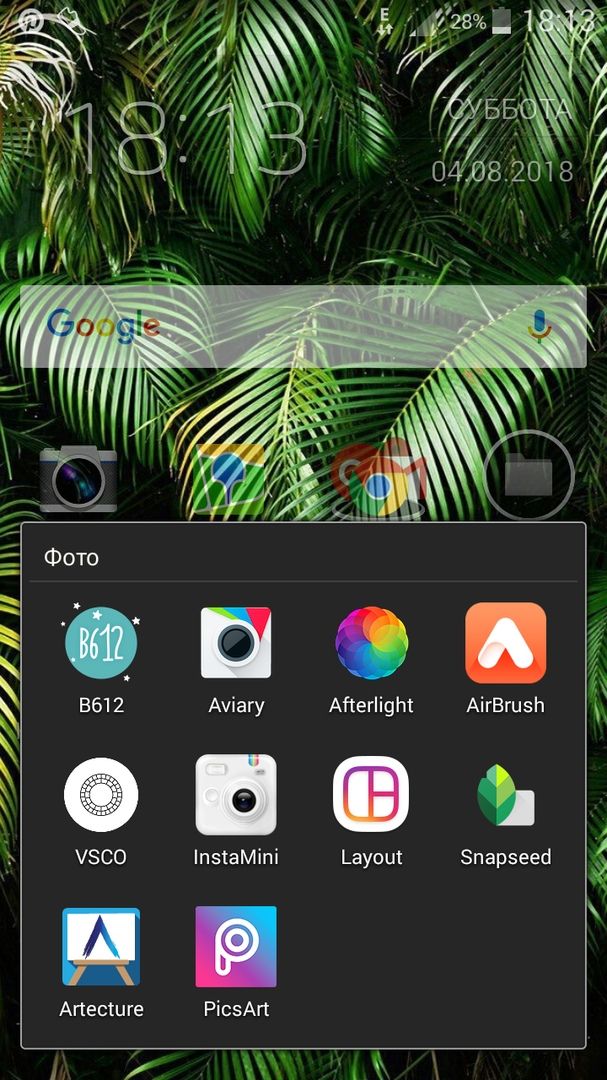The height and width of the screenshot is (1080, 607).
Task: Open the B612 app
Action: (x=101, y=643)
